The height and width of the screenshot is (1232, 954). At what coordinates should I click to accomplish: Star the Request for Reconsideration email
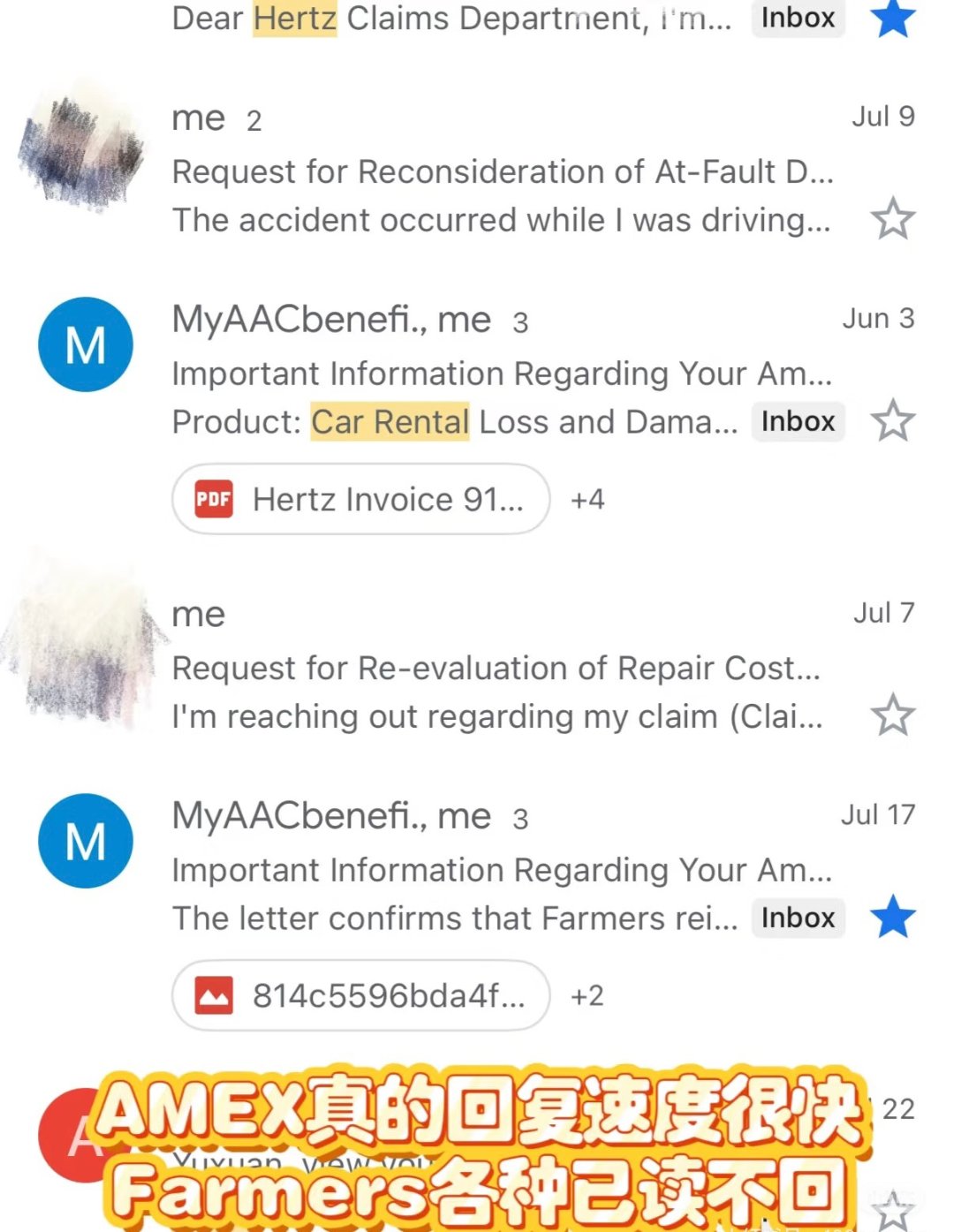(892, 219)
